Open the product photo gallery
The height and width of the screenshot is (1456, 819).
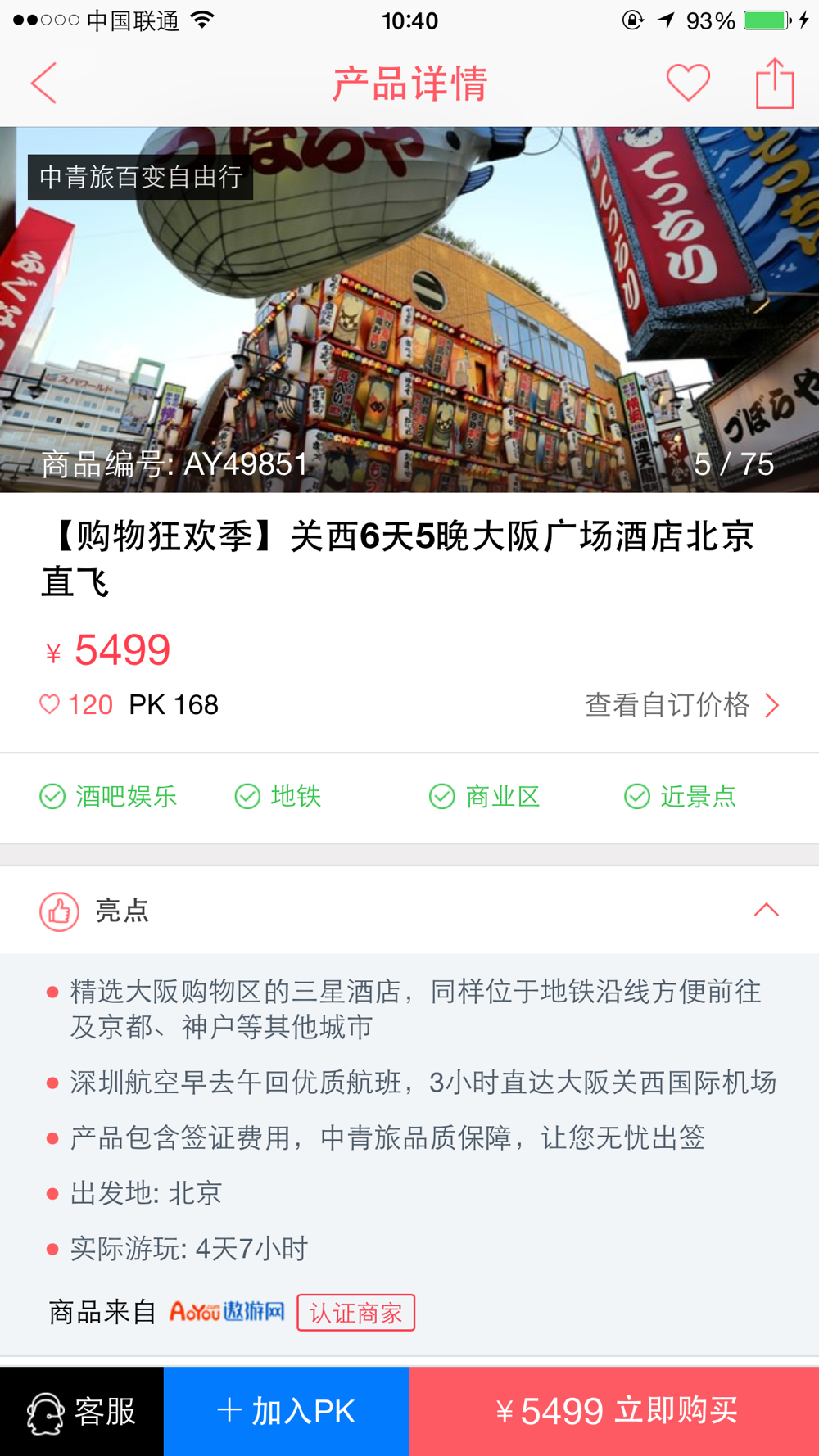tap(409, 311)
